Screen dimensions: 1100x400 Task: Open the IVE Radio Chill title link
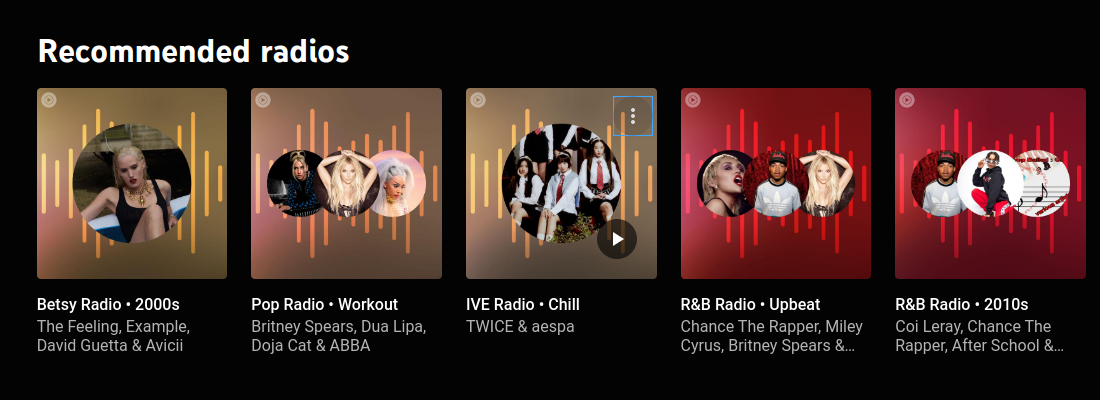point(523,304)
